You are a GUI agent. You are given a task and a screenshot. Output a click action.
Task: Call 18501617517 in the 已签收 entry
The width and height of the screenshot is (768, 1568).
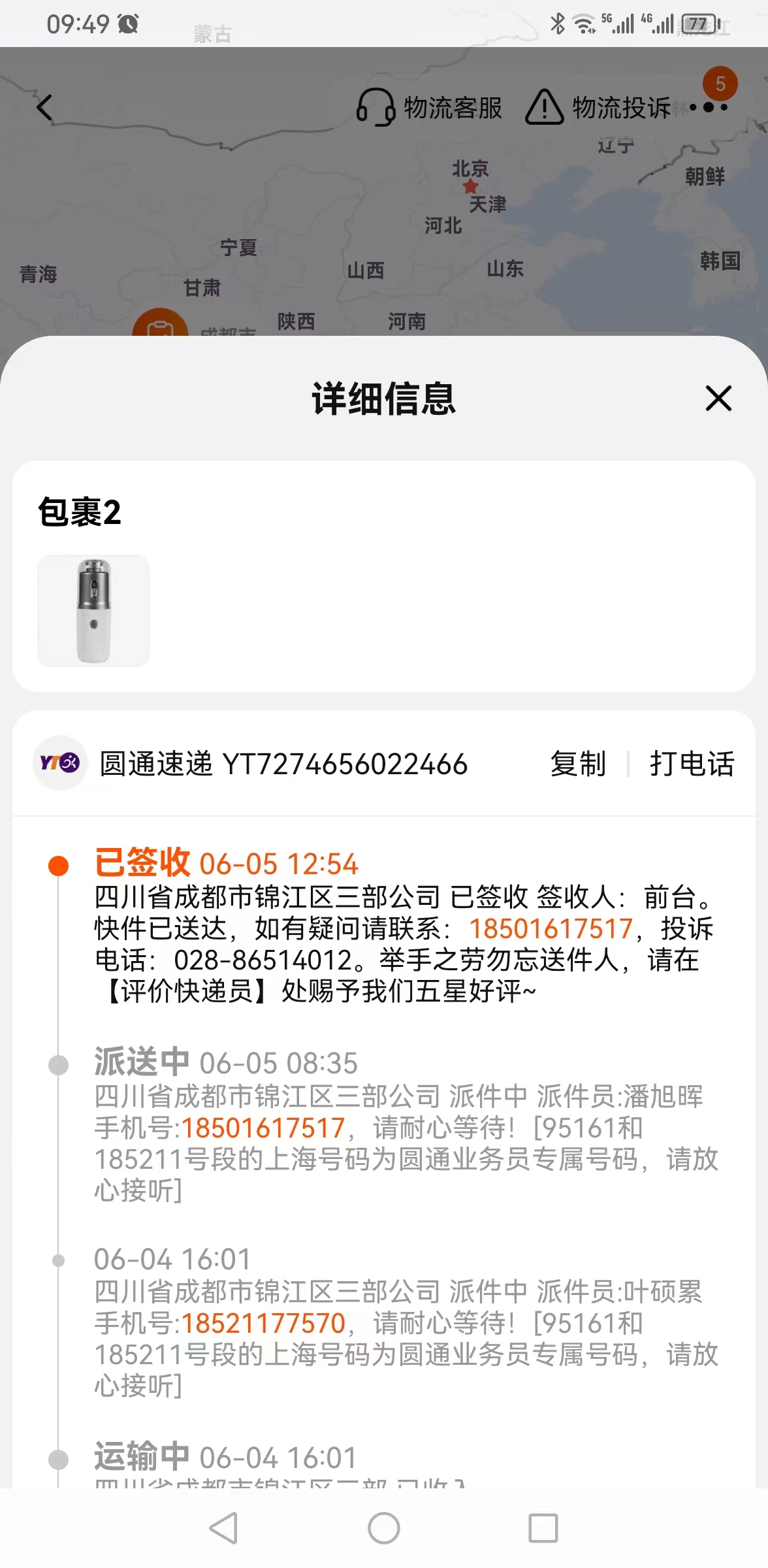[x=551, y=928]
